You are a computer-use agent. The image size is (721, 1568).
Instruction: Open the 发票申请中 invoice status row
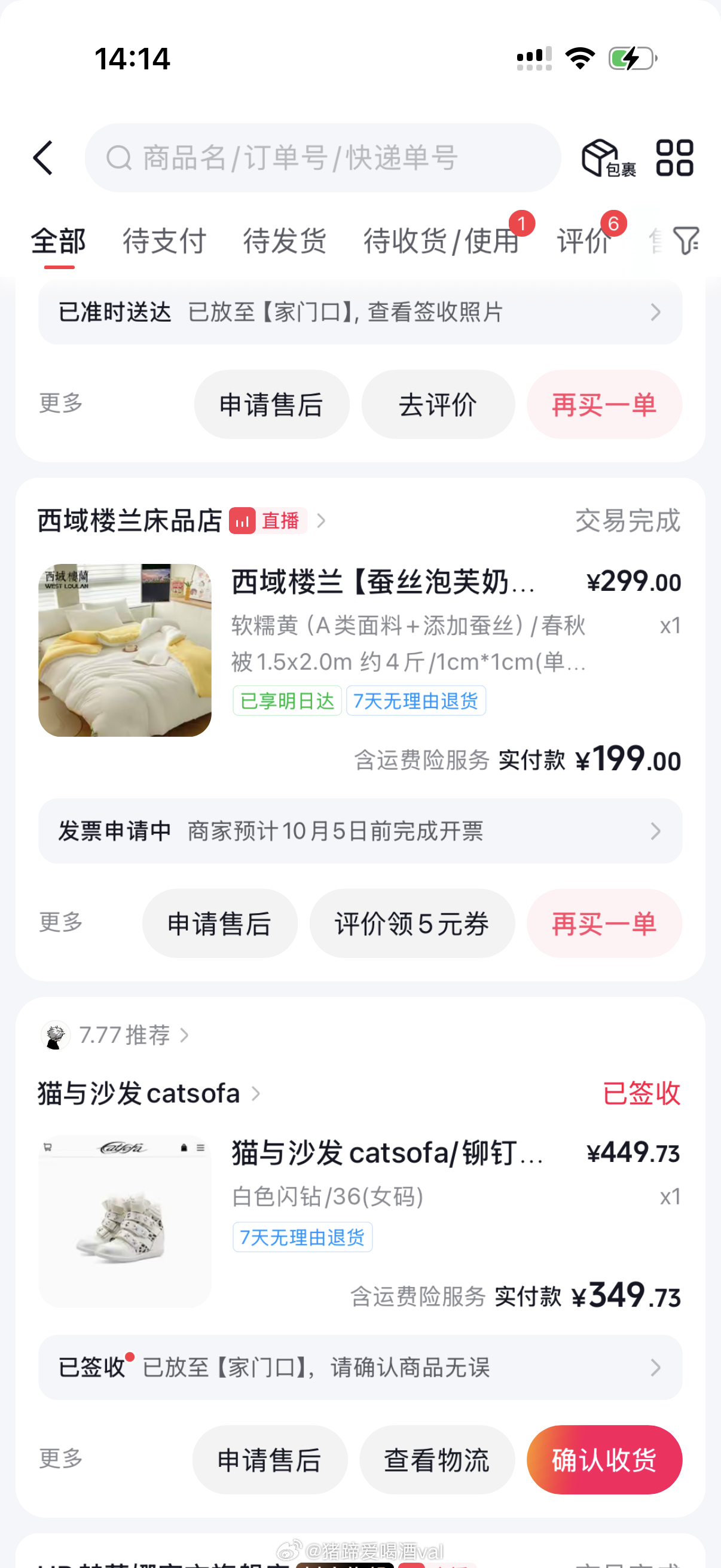pyautogui.click(x=360, y=831)
